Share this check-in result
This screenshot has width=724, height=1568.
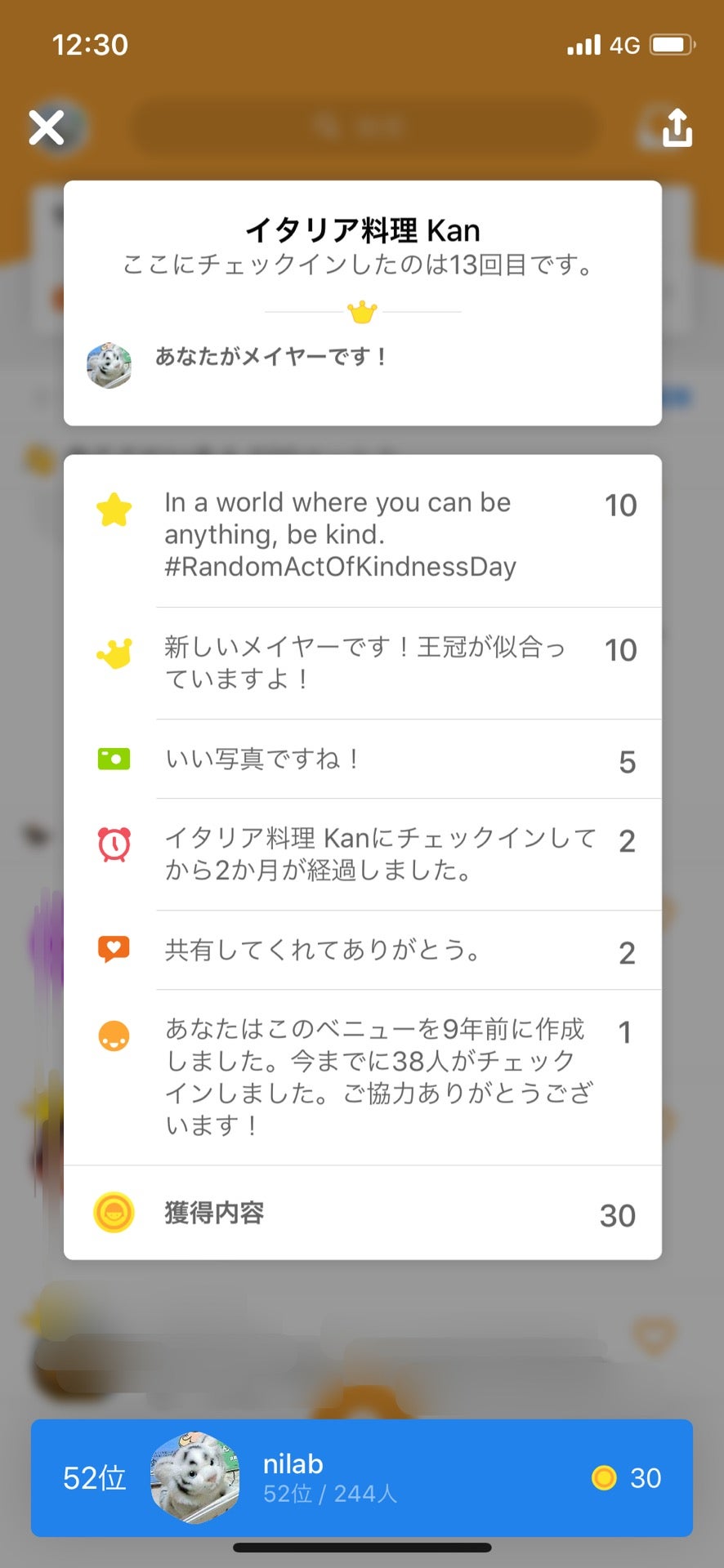point(677,127)
